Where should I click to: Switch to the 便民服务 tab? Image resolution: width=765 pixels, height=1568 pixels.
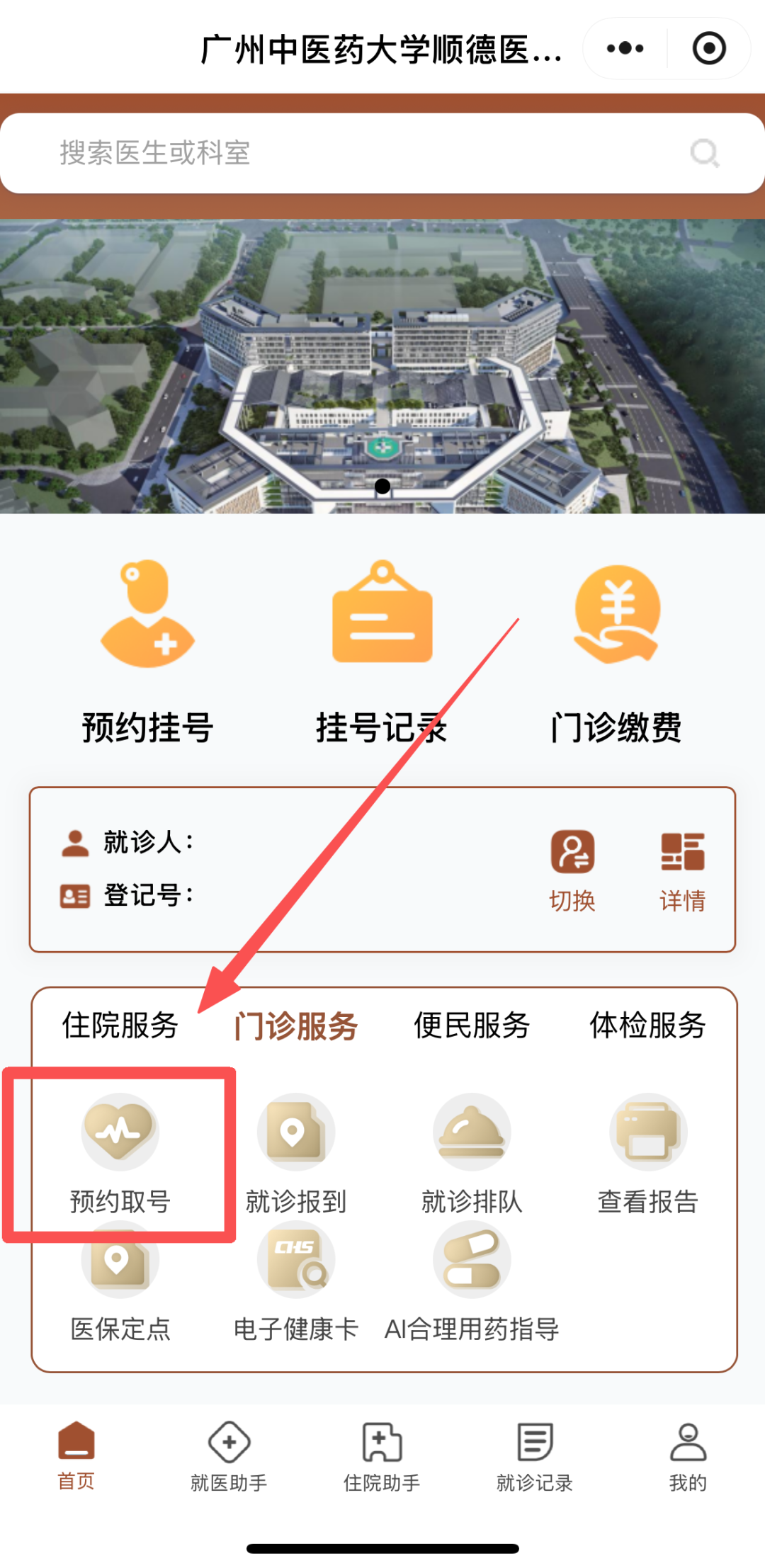[x=472, y=1026]
